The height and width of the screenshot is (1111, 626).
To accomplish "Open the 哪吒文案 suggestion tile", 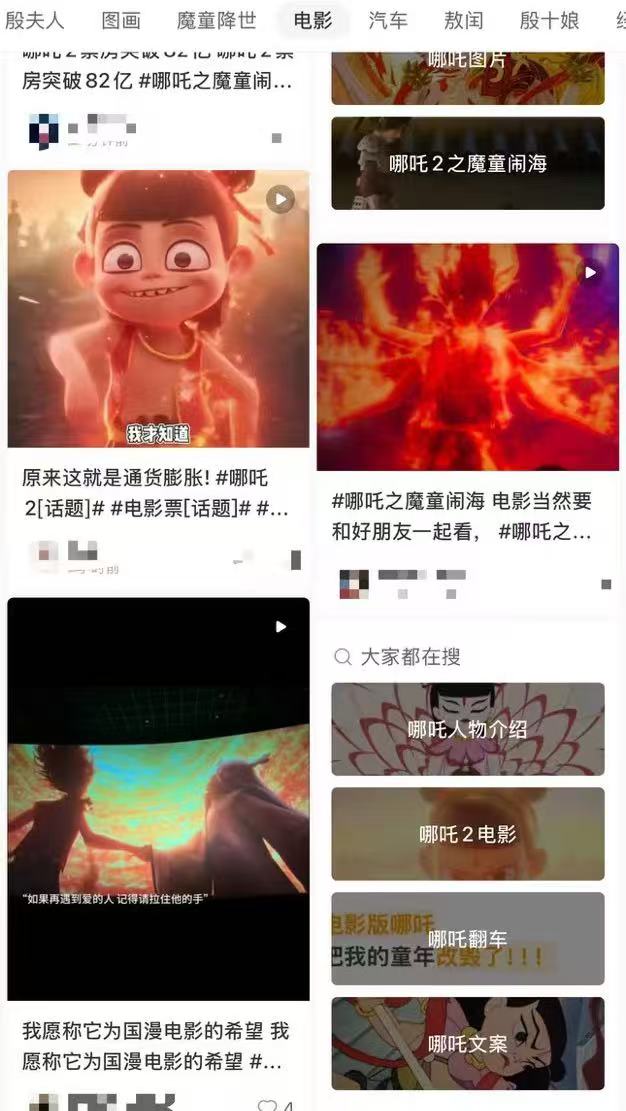I will pos(467,1044).
